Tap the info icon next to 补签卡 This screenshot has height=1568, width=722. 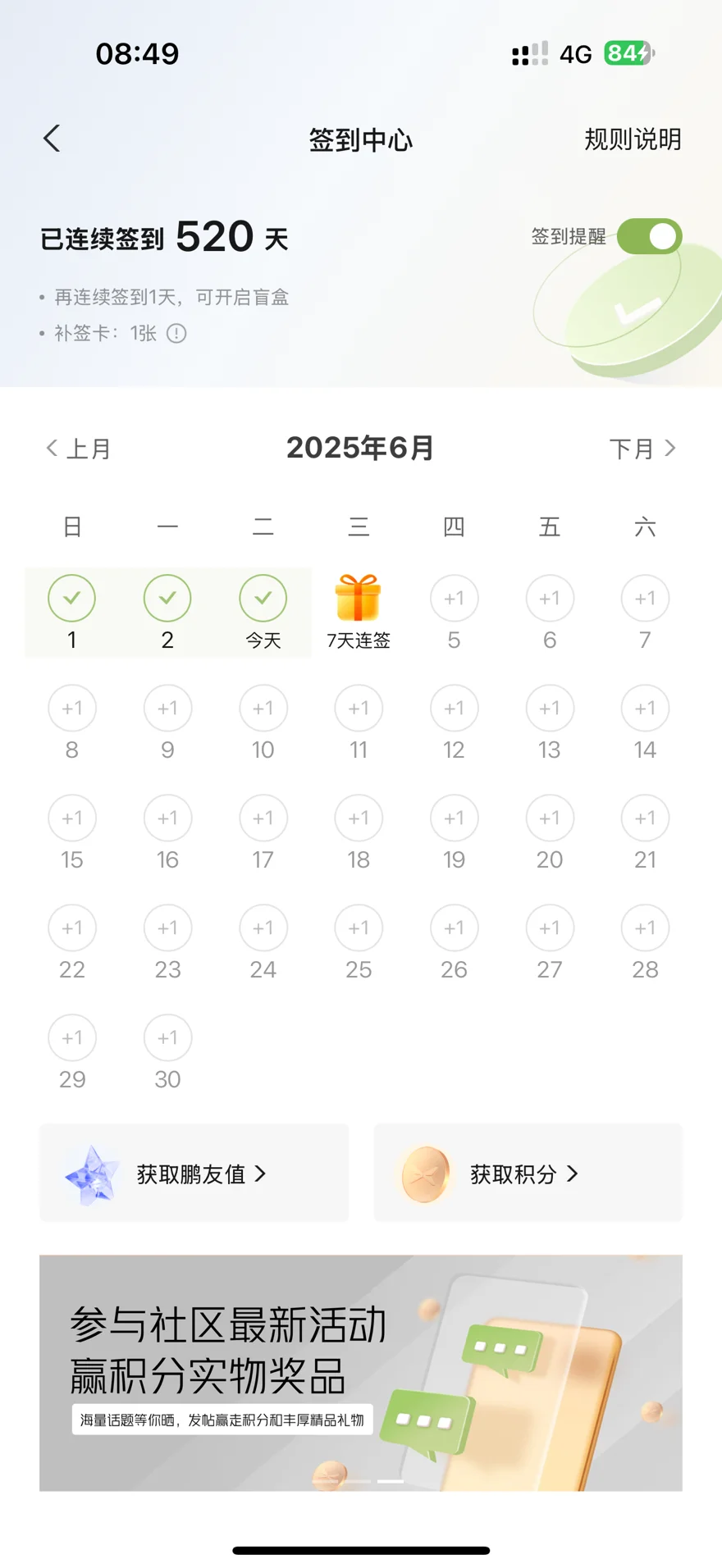176,333
